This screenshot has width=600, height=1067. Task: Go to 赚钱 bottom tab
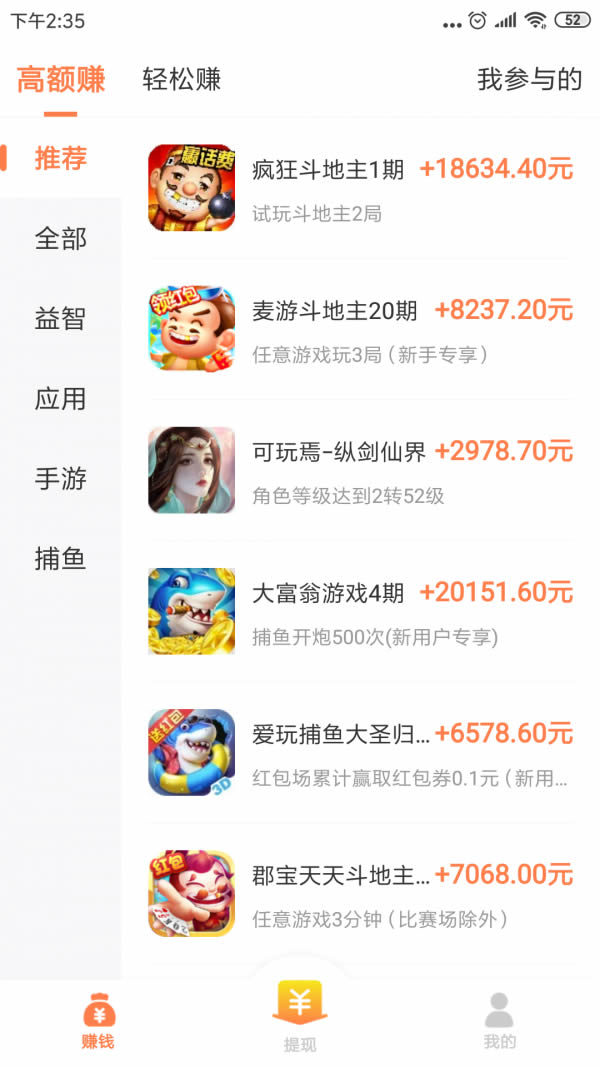(98, 1021)
